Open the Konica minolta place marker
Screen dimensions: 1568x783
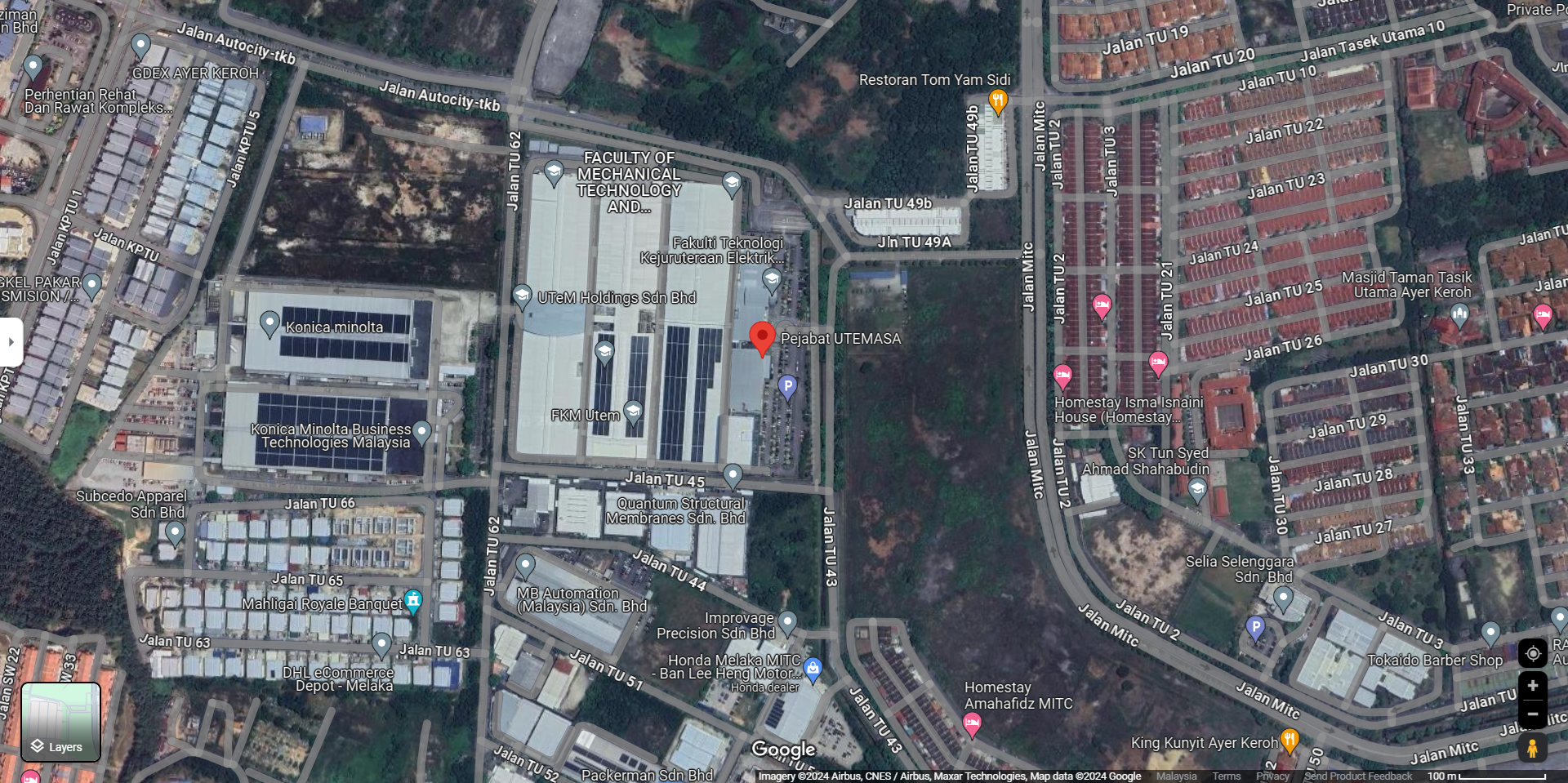click(269, 323)
